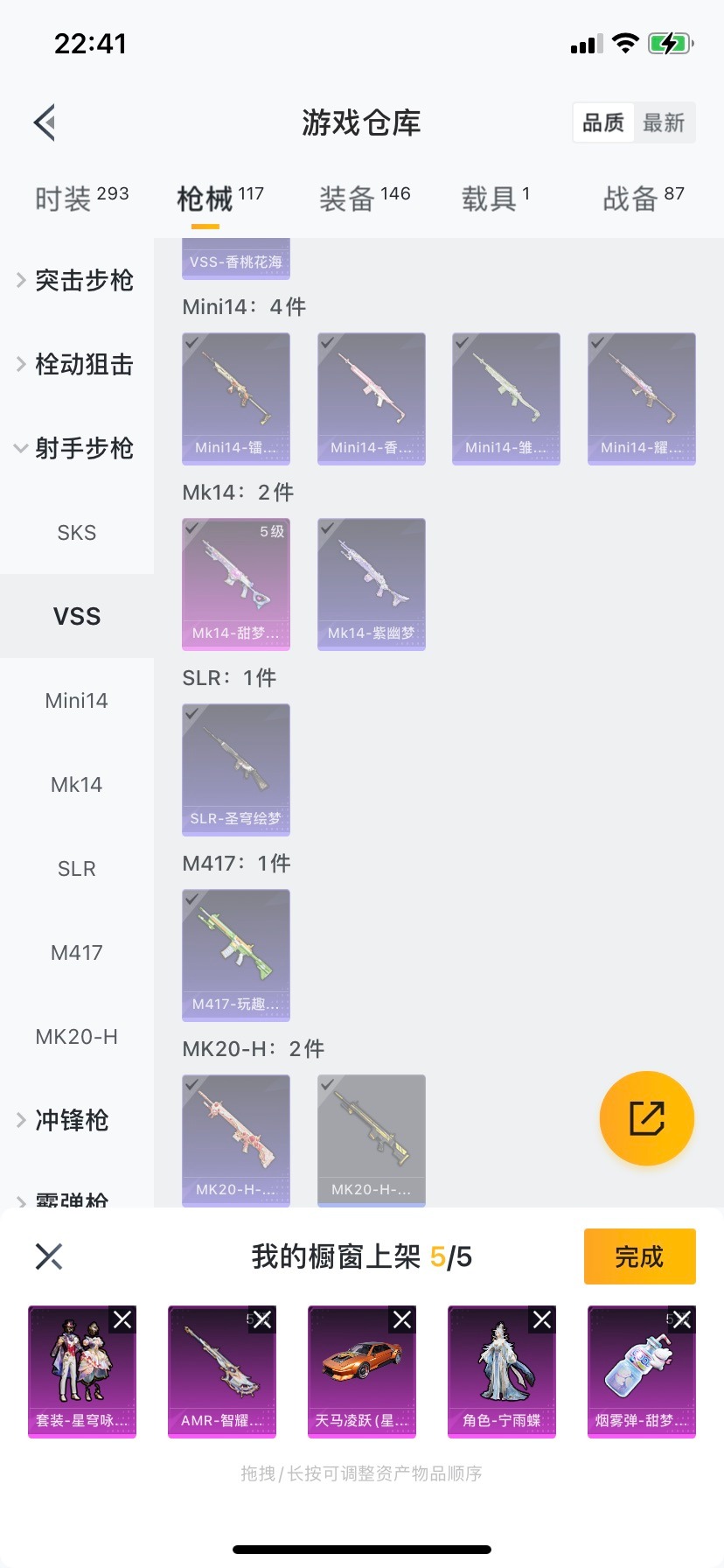
Task: Remove 天马凌跃 car from the shelf
Action: [x=401, y=1319]
